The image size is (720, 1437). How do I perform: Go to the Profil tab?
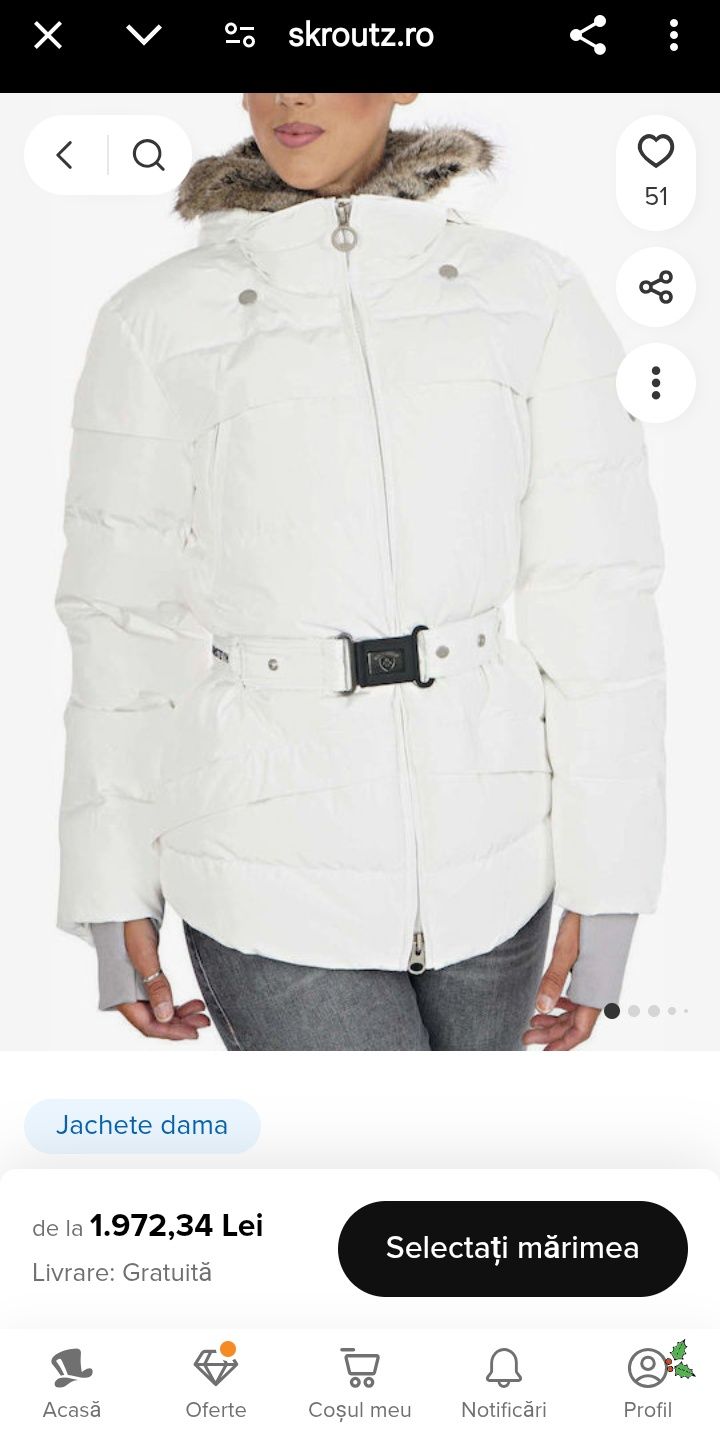[648, 1383]
